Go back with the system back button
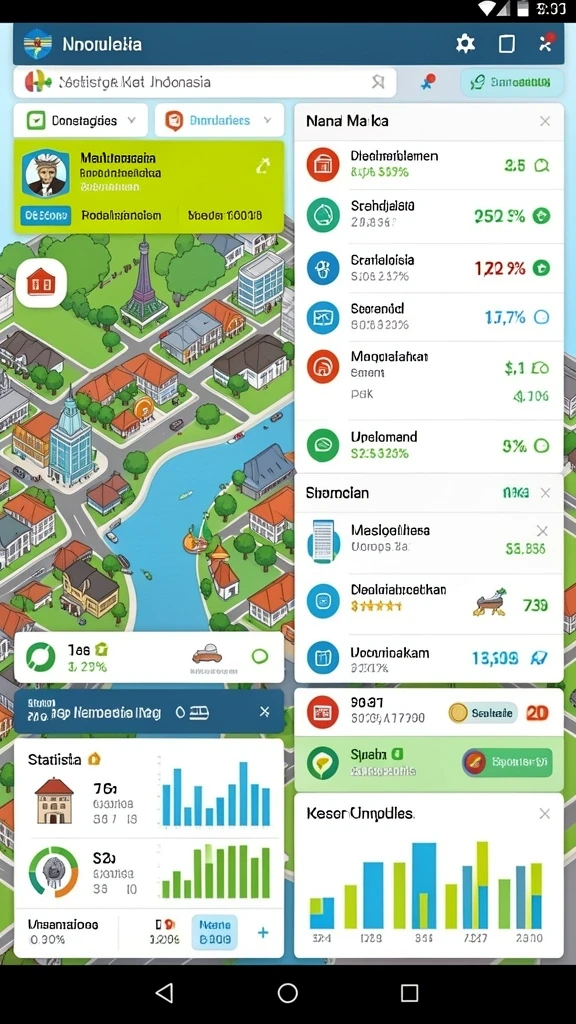The image size is (576, 1024). click(x=165, y=993)
